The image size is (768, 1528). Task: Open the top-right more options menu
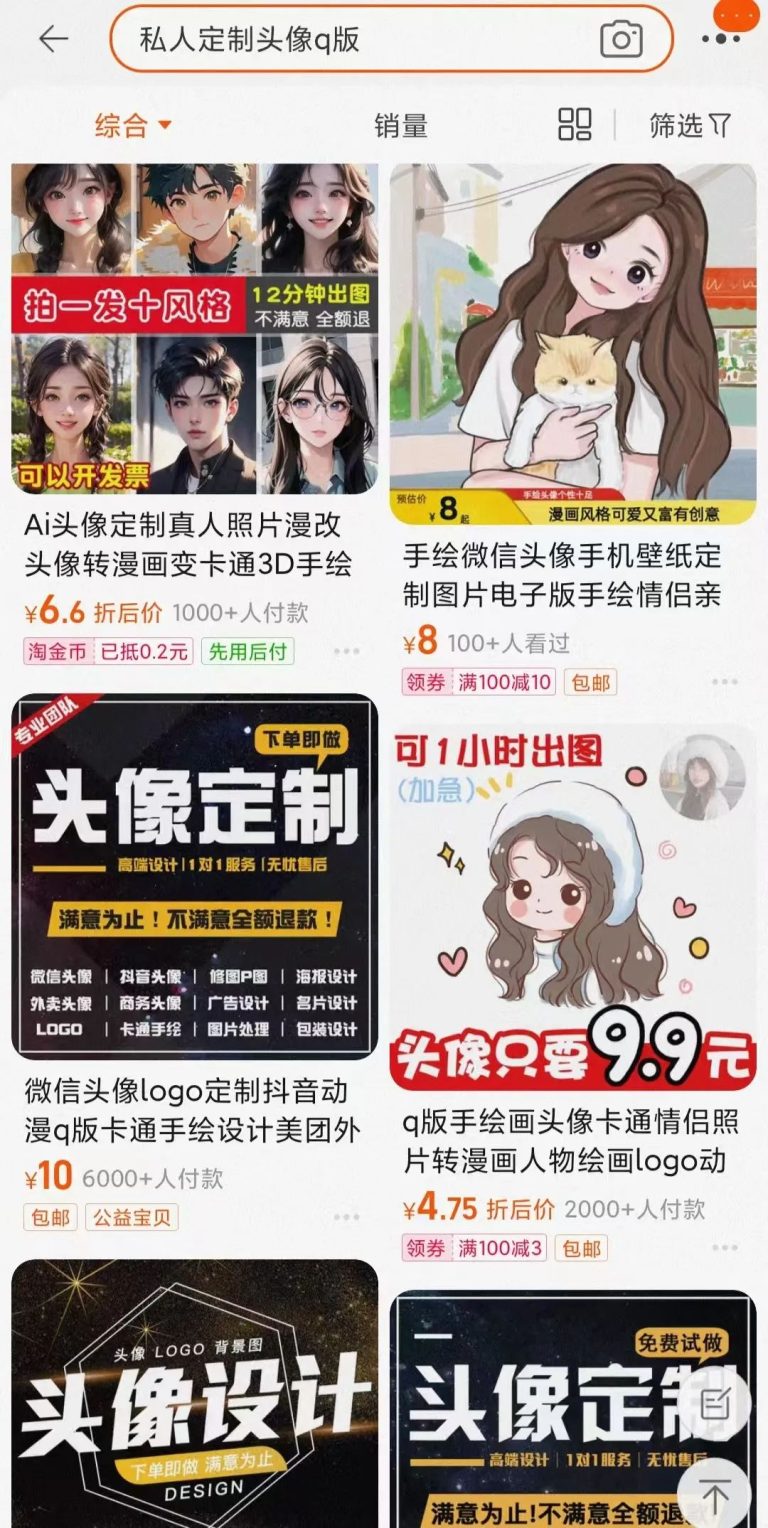(x=720, y=40)
